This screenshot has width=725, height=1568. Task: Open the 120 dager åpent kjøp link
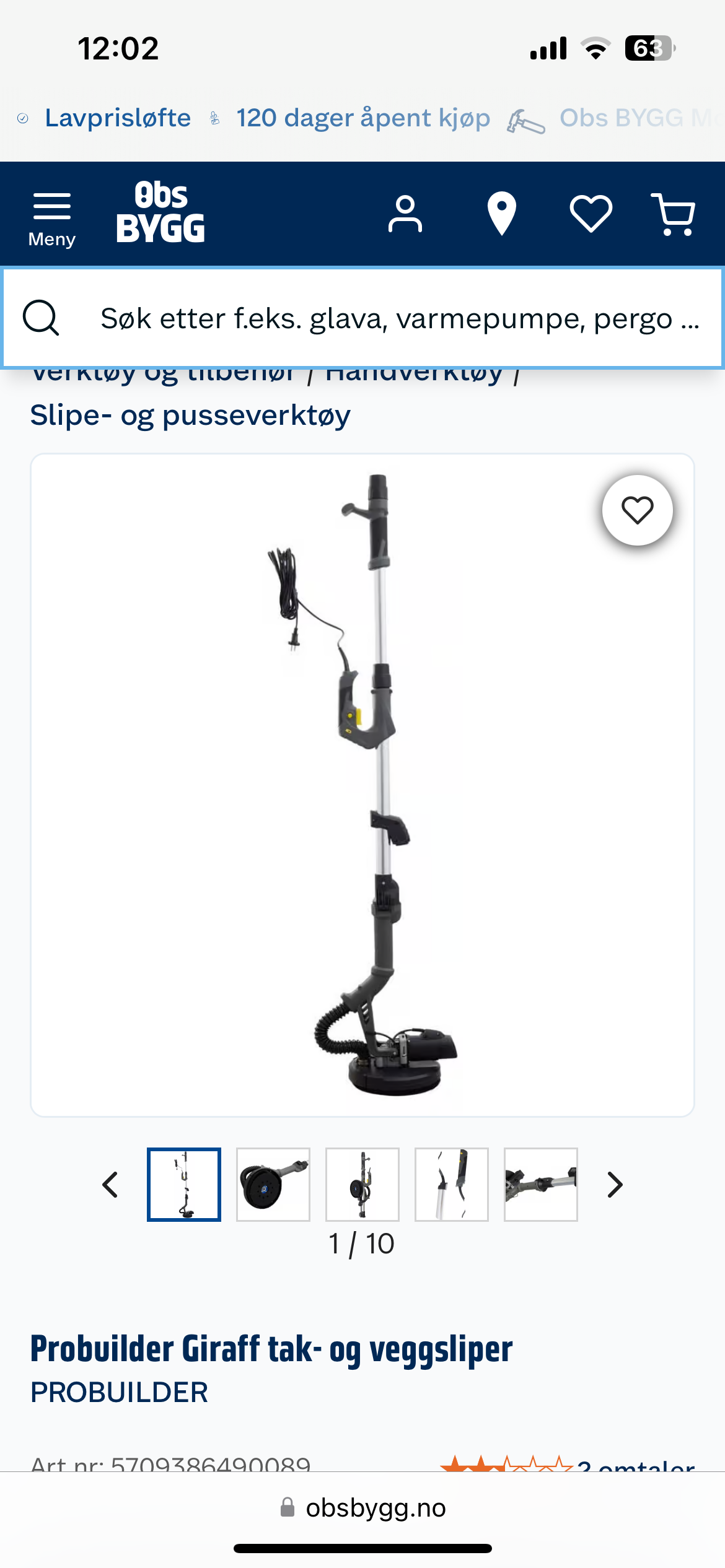point(362,118)
